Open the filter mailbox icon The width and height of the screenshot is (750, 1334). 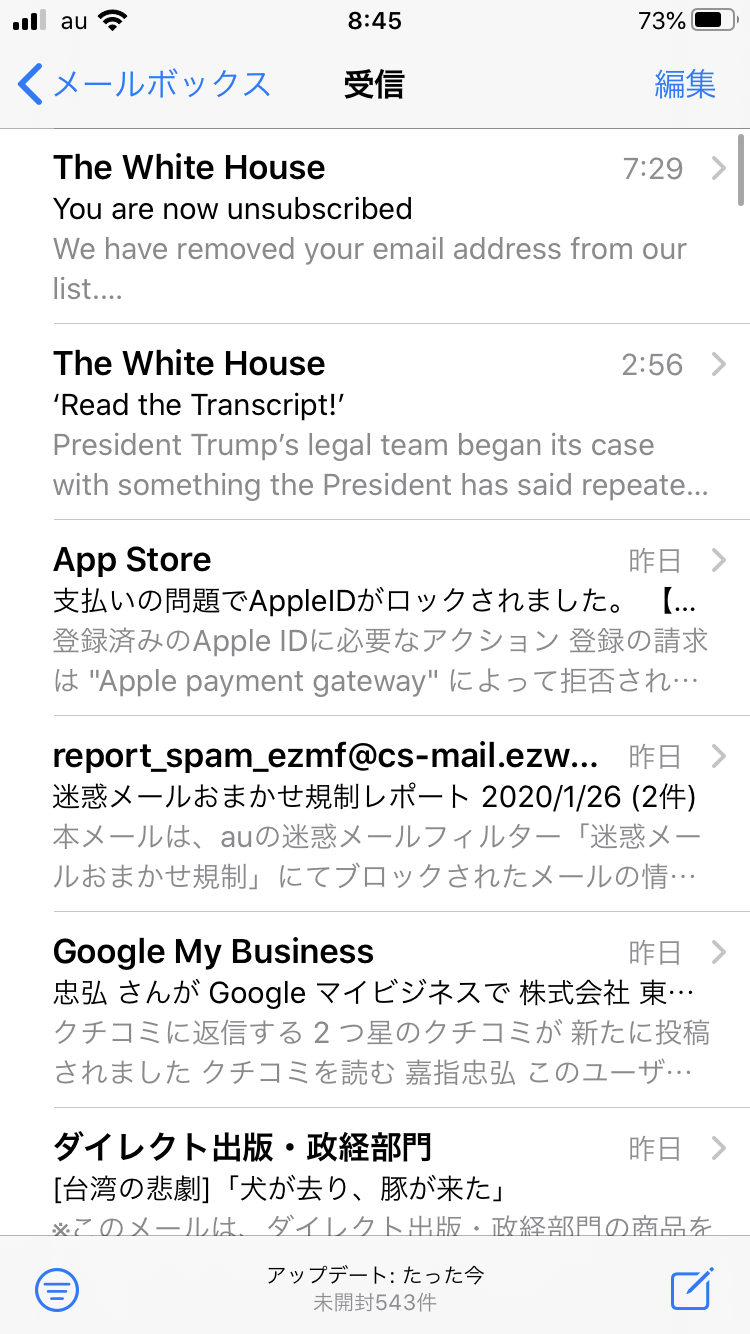pos(57,1290)
